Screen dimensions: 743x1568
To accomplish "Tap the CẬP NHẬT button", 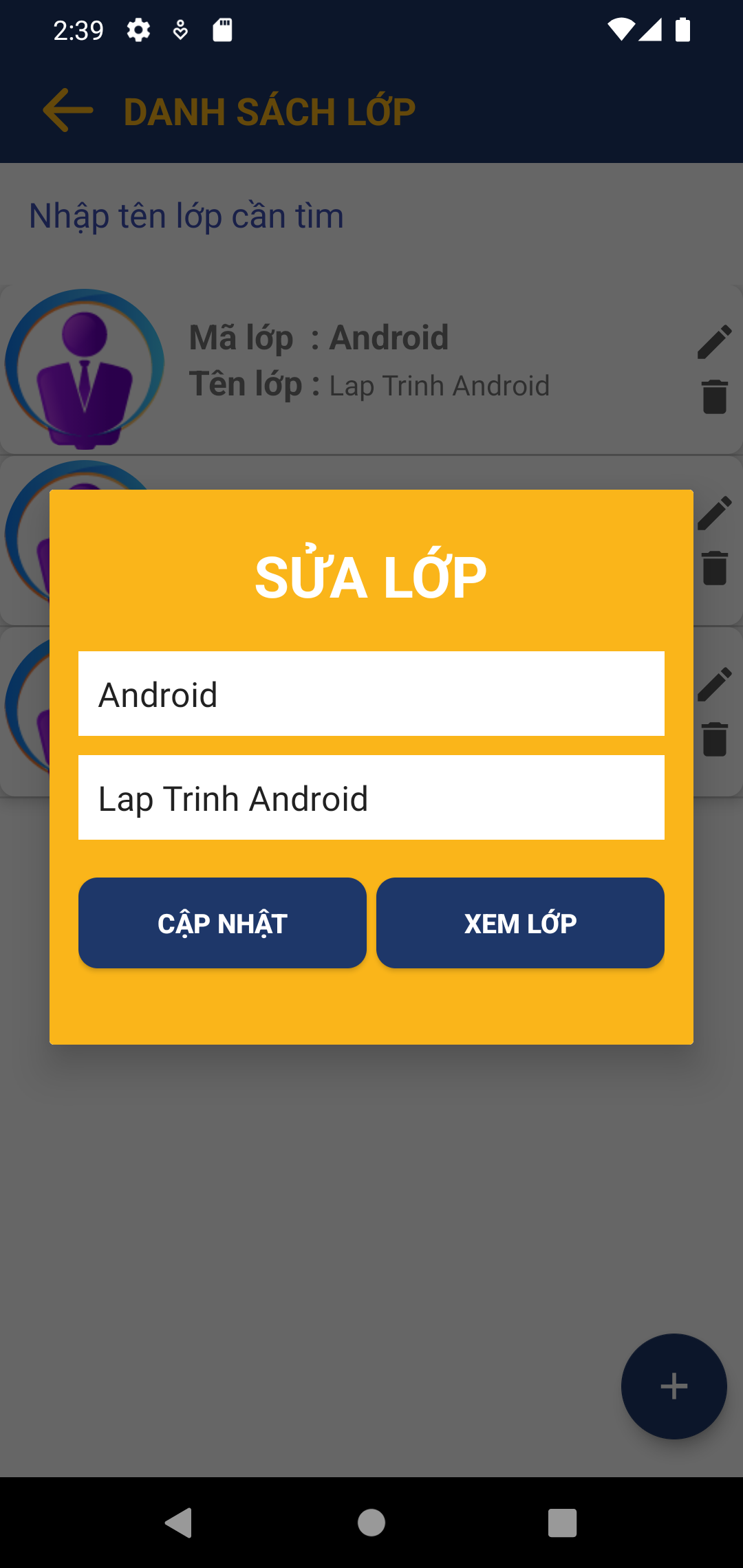I will (222, 923).
